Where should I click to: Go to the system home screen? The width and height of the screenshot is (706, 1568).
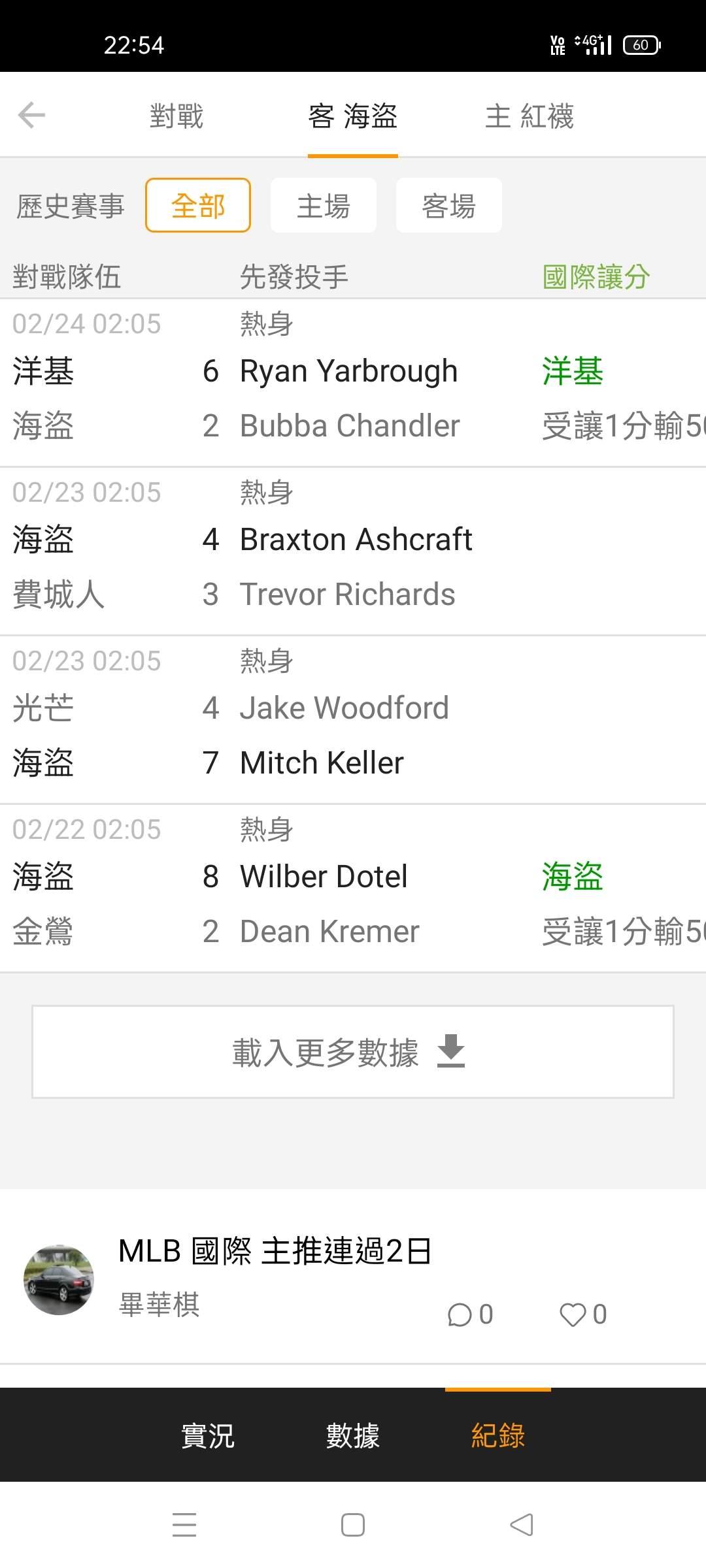(x=353, y=1525)
